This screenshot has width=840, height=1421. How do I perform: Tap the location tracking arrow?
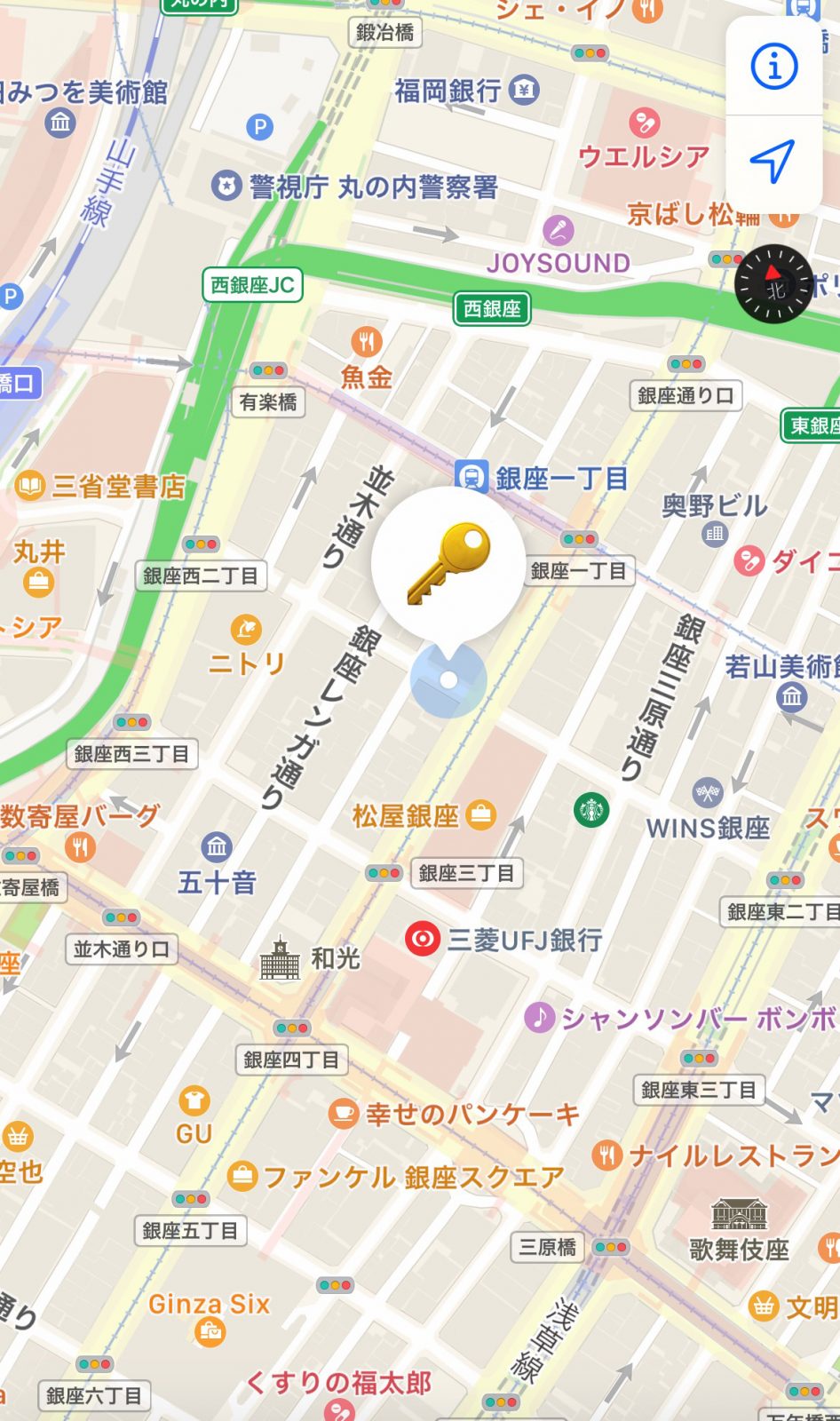tap(773, 162)
